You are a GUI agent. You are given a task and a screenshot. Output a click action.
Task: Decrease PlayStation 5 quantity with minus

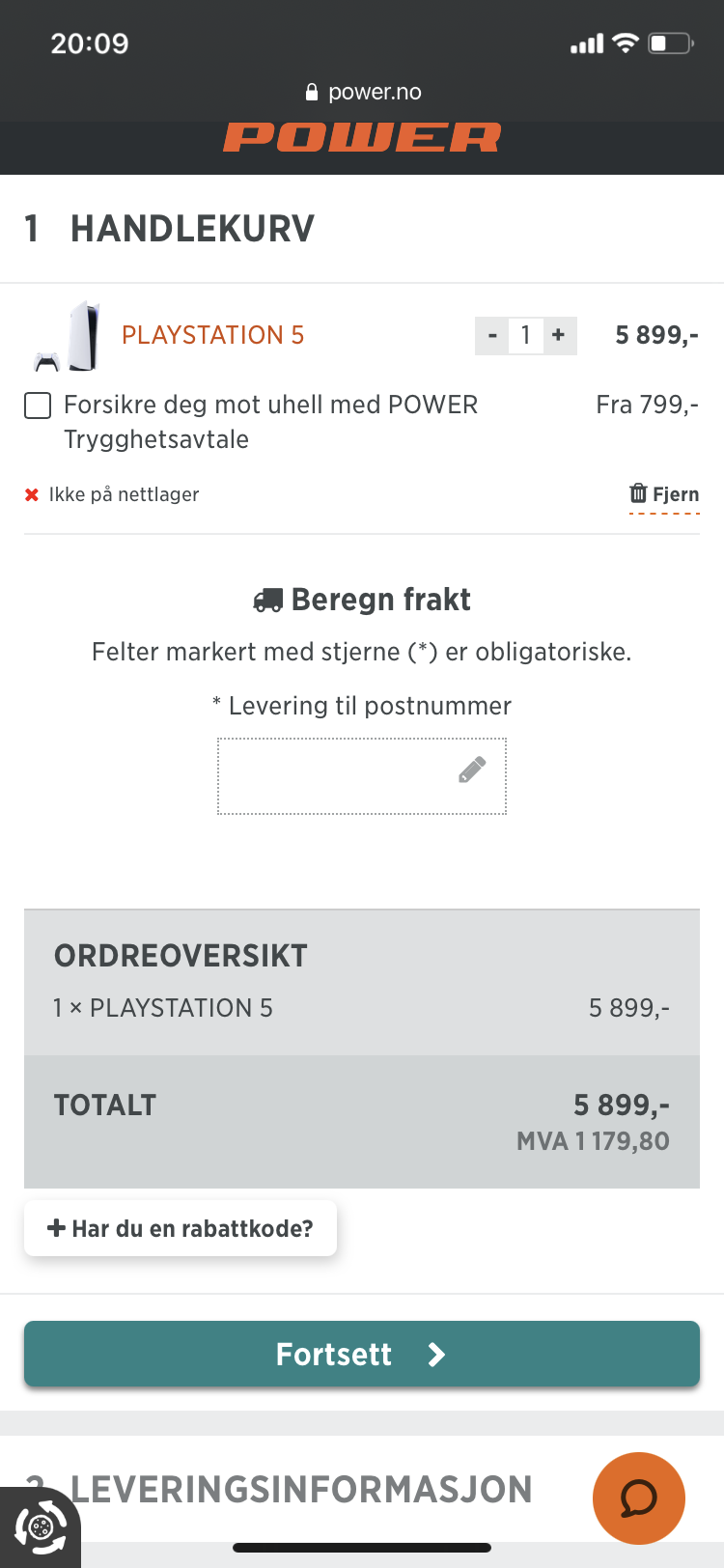click(x=492, y=335)
